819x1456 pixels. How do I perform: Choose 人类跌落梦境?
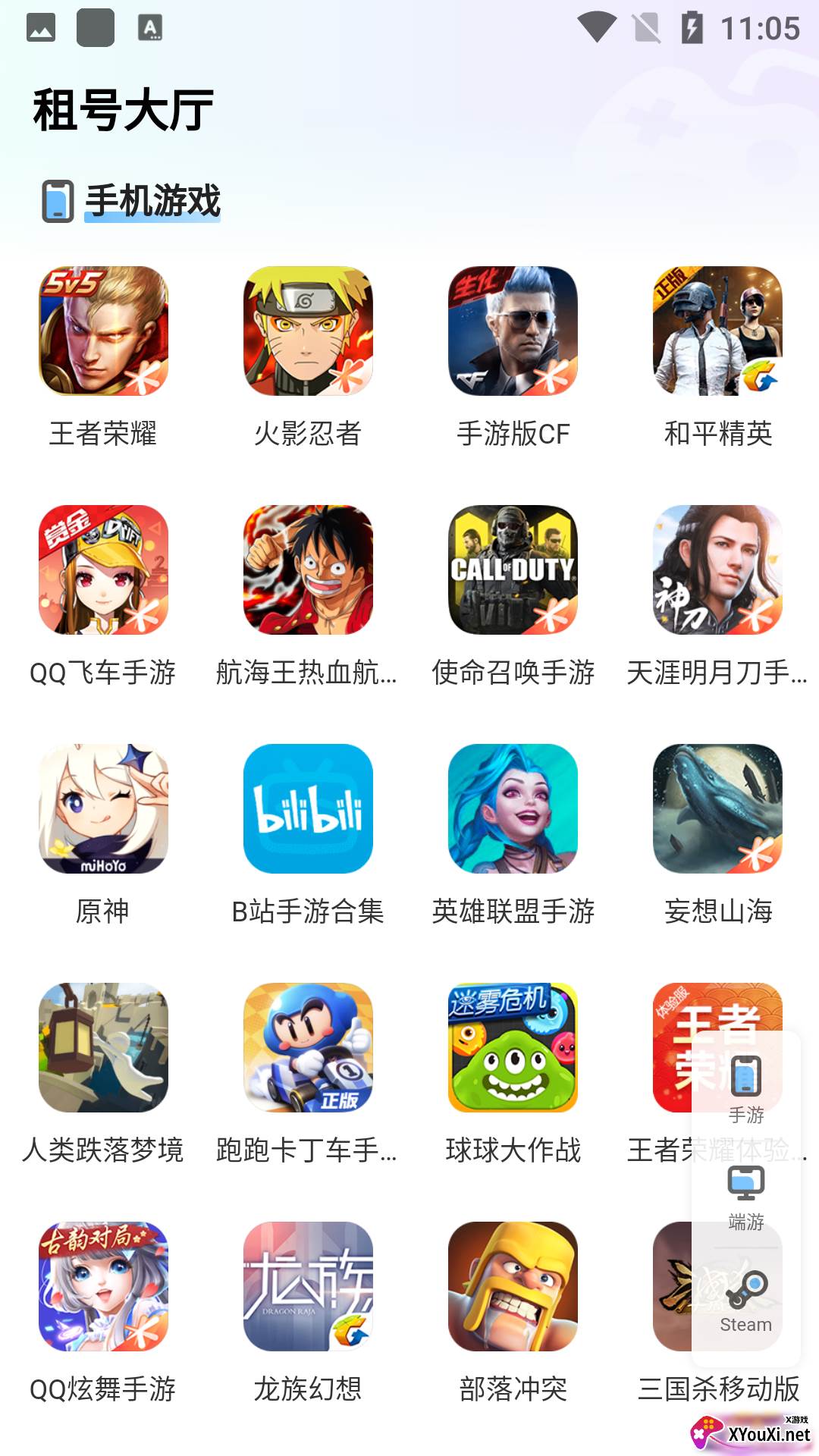coord(103,1047)
